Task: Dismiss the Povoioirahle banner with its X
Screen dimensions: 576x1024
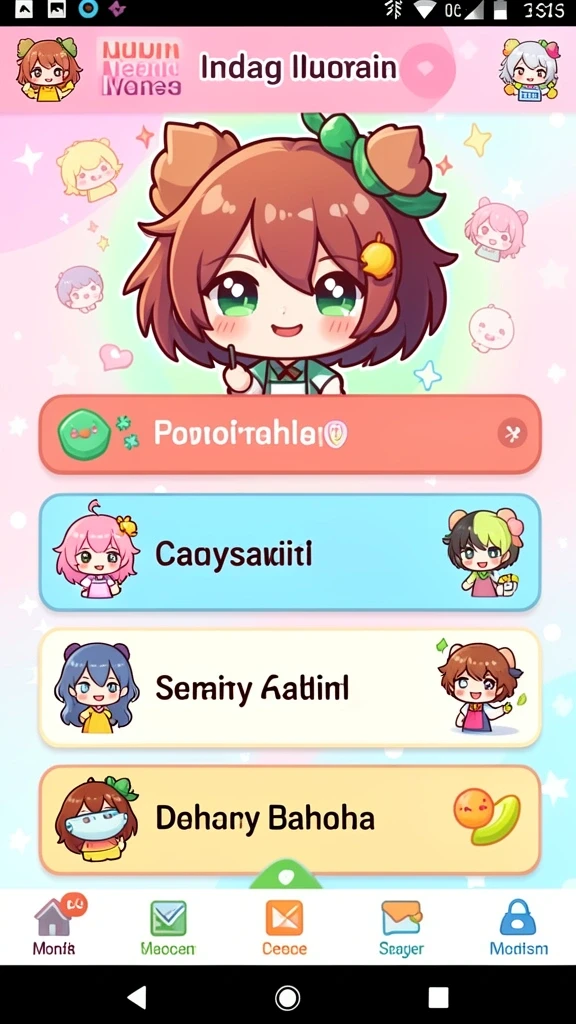Action: click(512, 433)
